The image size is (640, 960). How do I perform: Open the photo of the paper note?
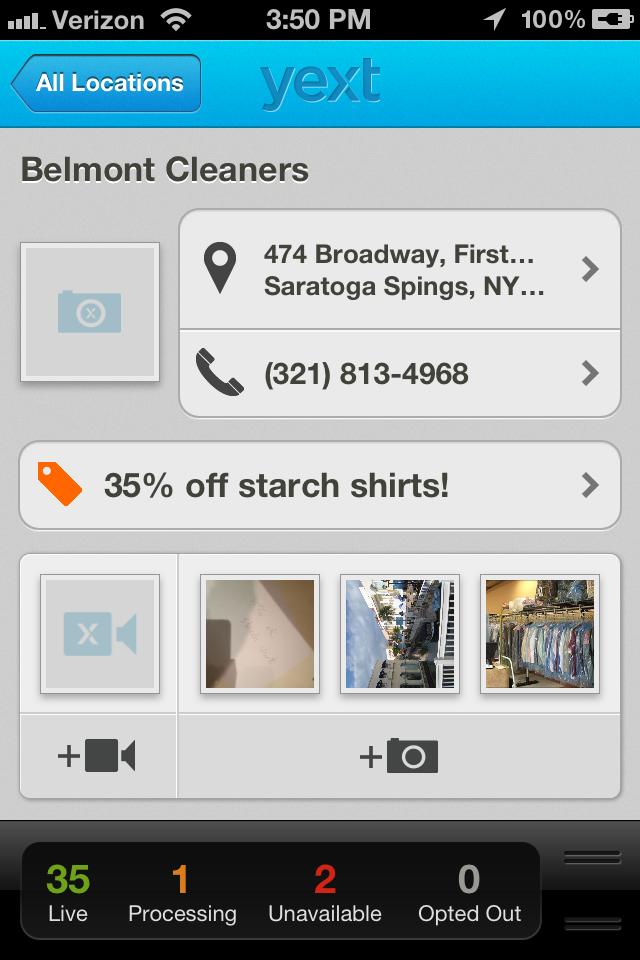260,634
